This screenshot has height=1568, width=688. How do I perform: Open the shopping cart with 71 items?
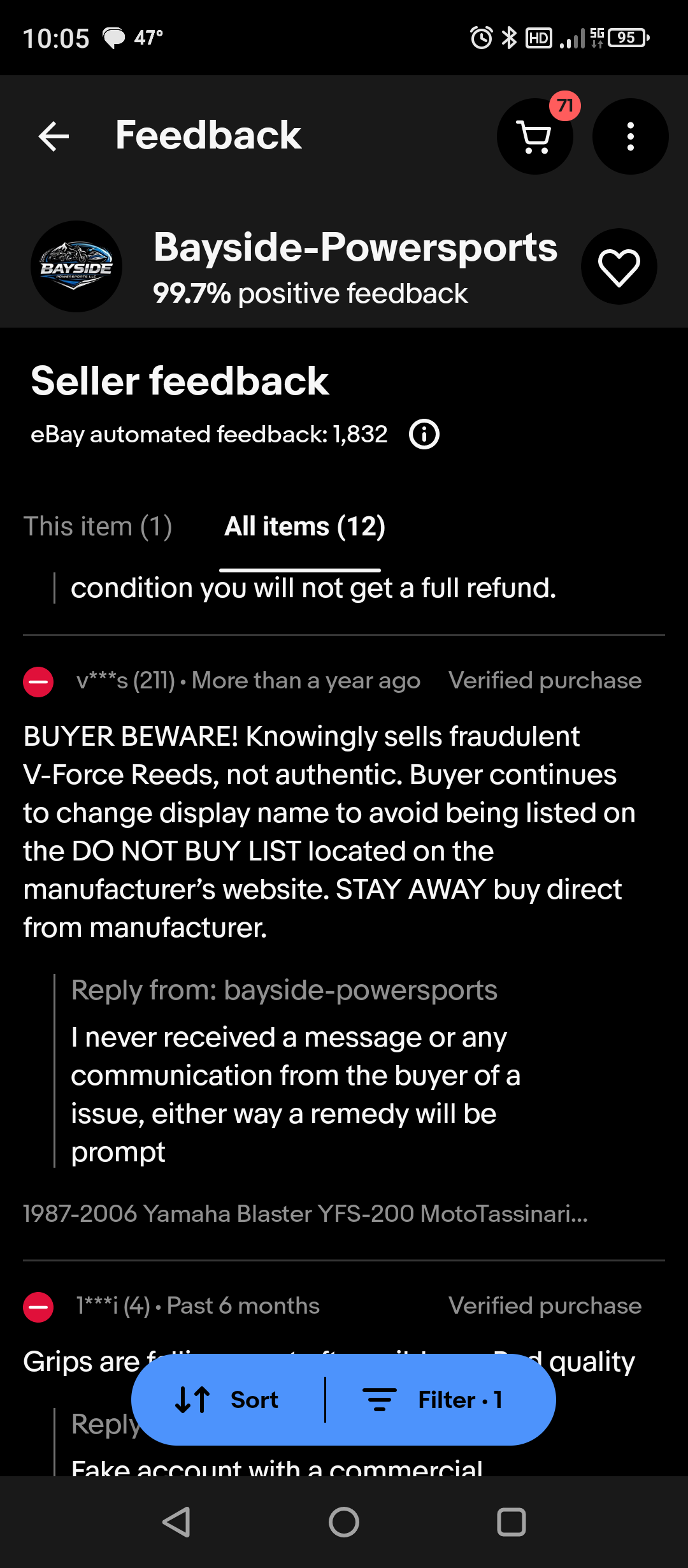tap(535, 136)
